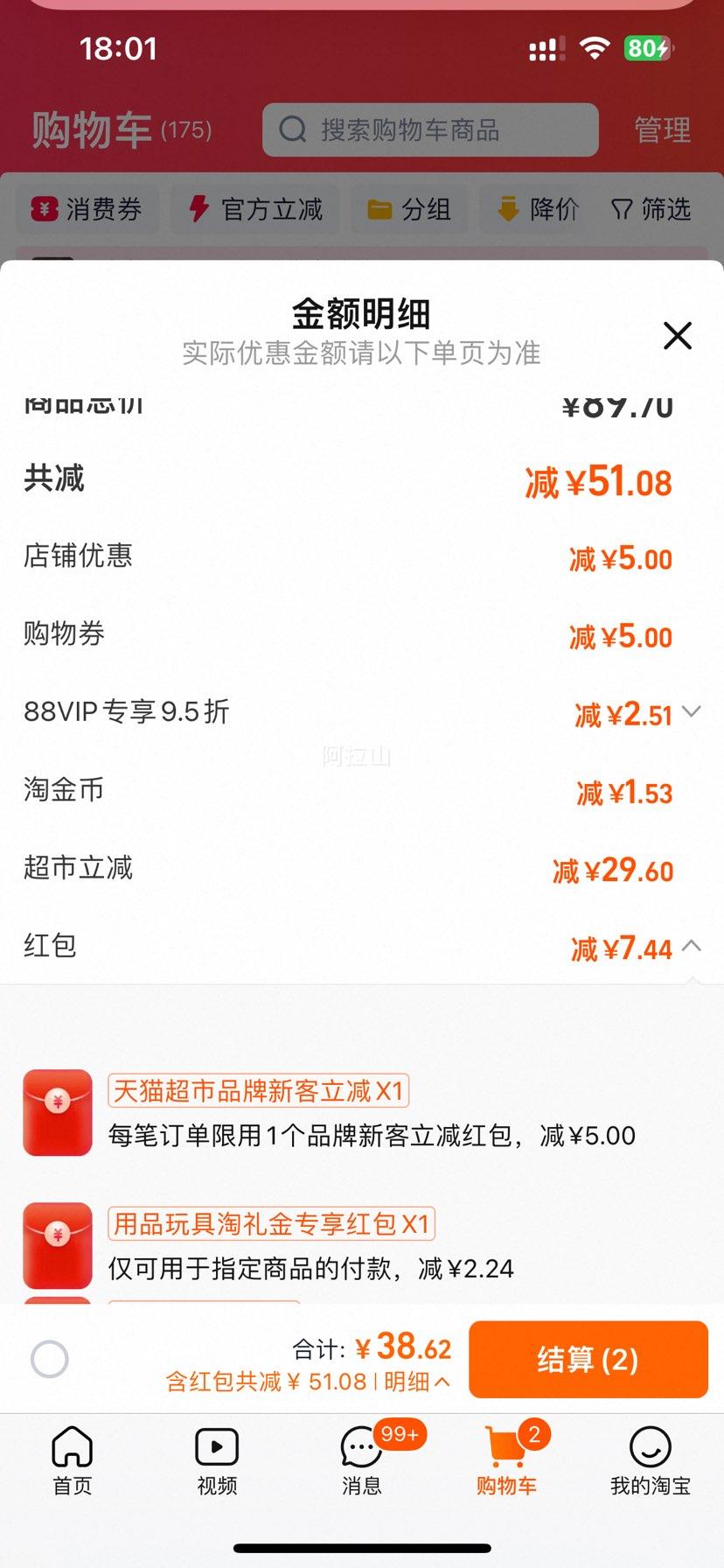The image size is (724, 1568).
Task: Filter by 降价 items
Action: 537,209
